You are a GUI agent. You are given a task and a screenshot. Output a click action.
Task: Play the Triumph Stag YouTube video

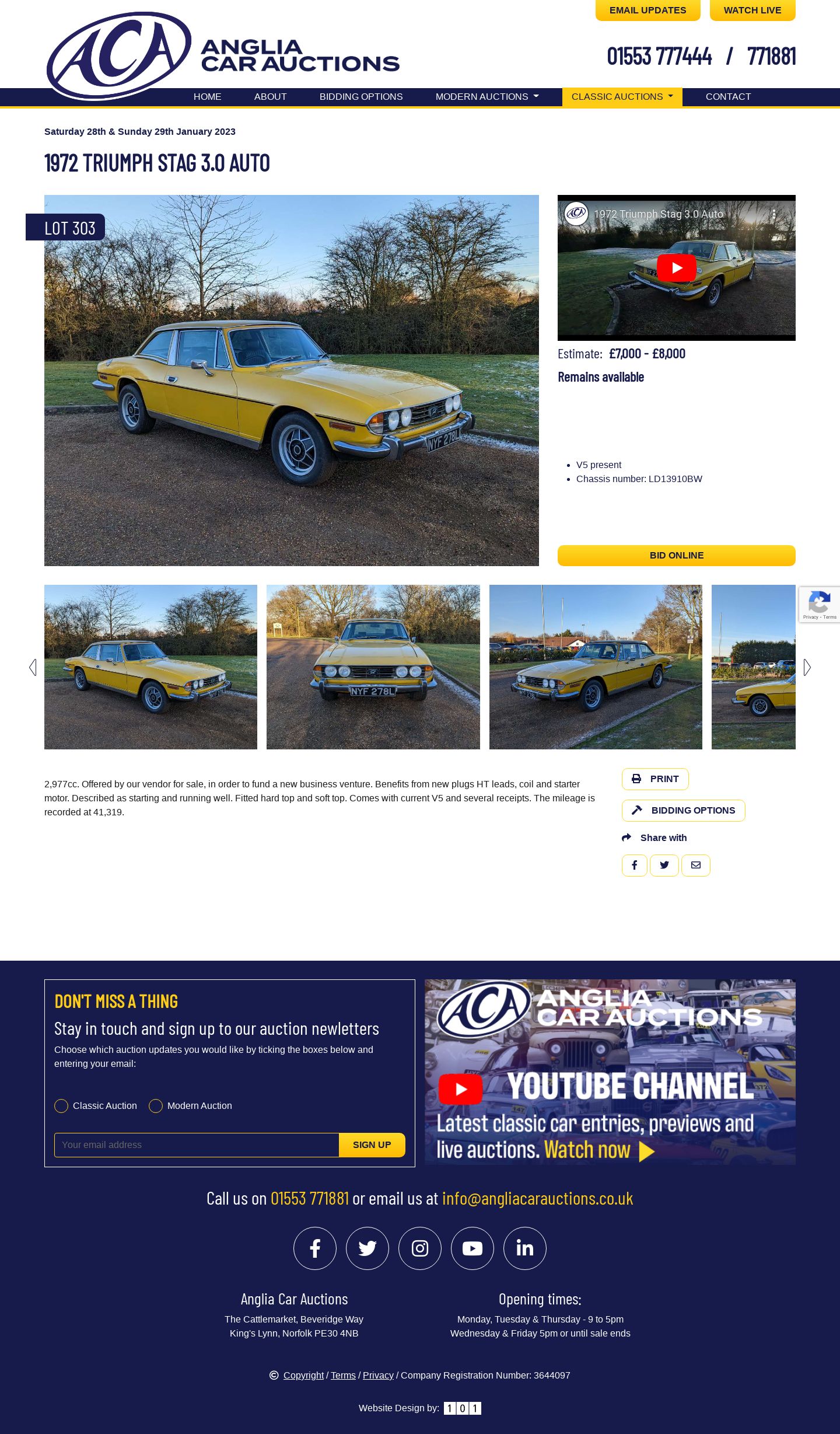(x=676, y=268)
